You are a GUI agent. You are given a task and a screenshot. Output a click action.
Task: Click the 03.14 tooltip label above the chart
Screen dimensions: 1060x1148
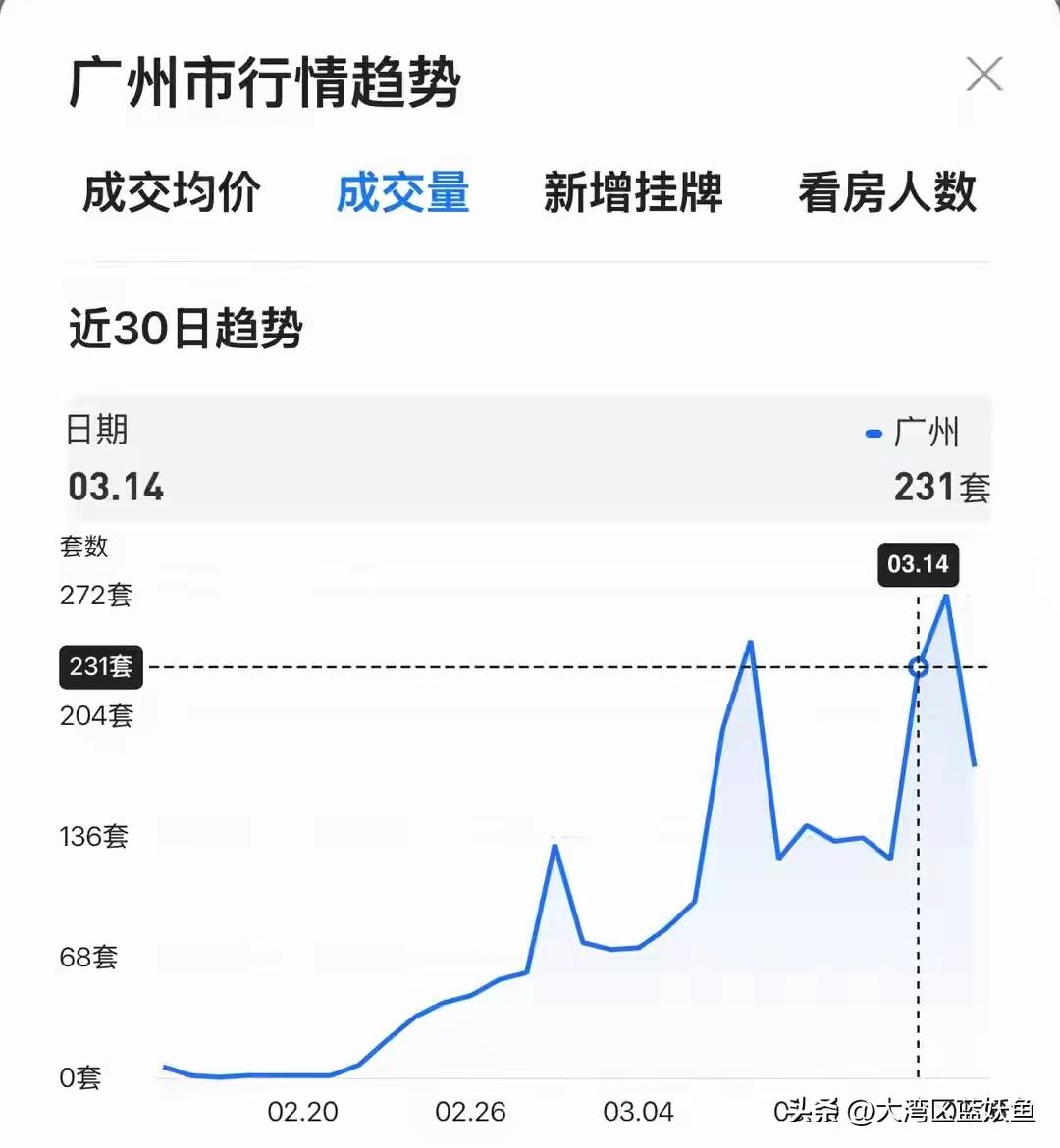[x=918, y=564]
